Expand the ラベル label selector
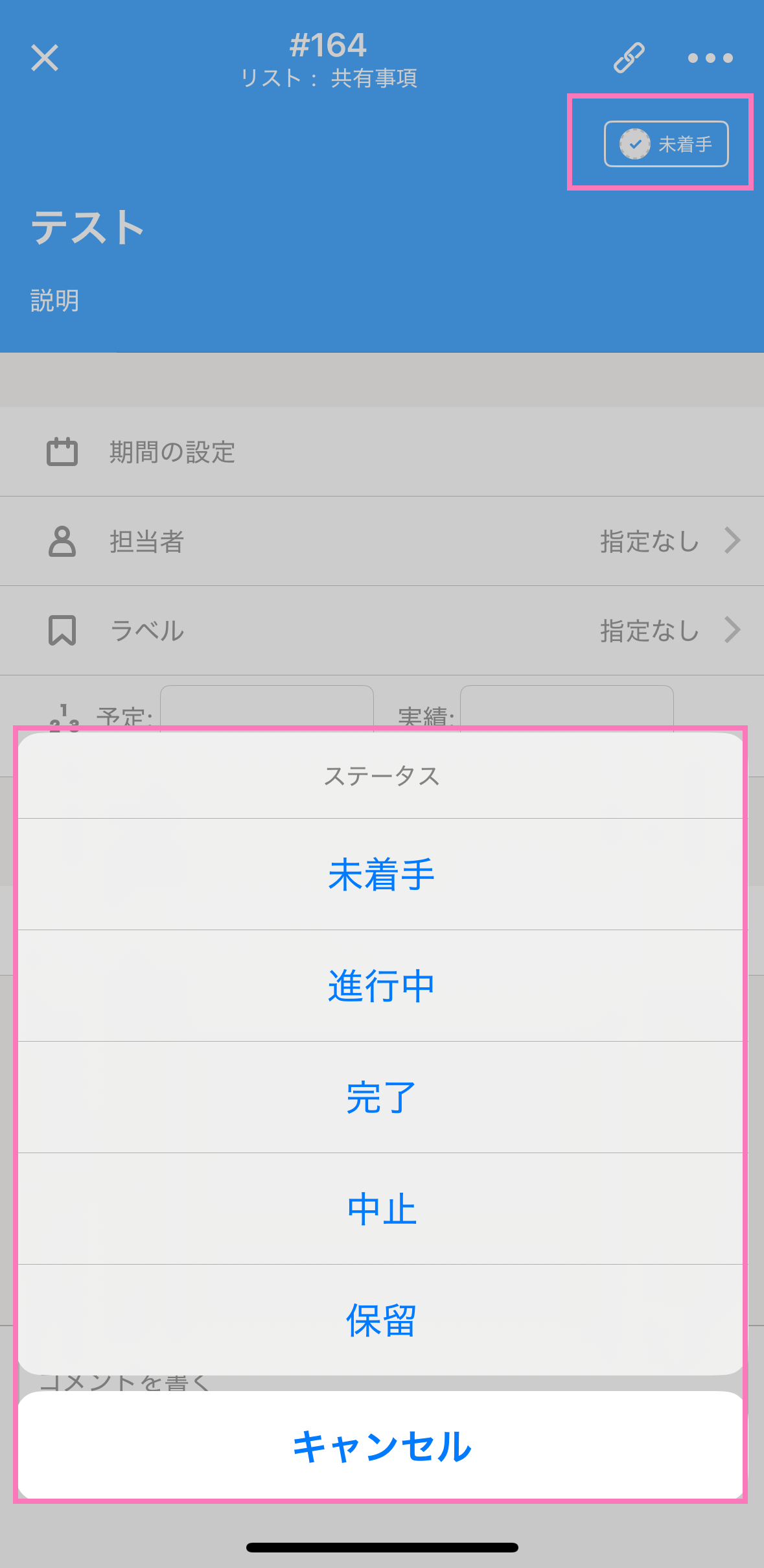 [382, 629]
